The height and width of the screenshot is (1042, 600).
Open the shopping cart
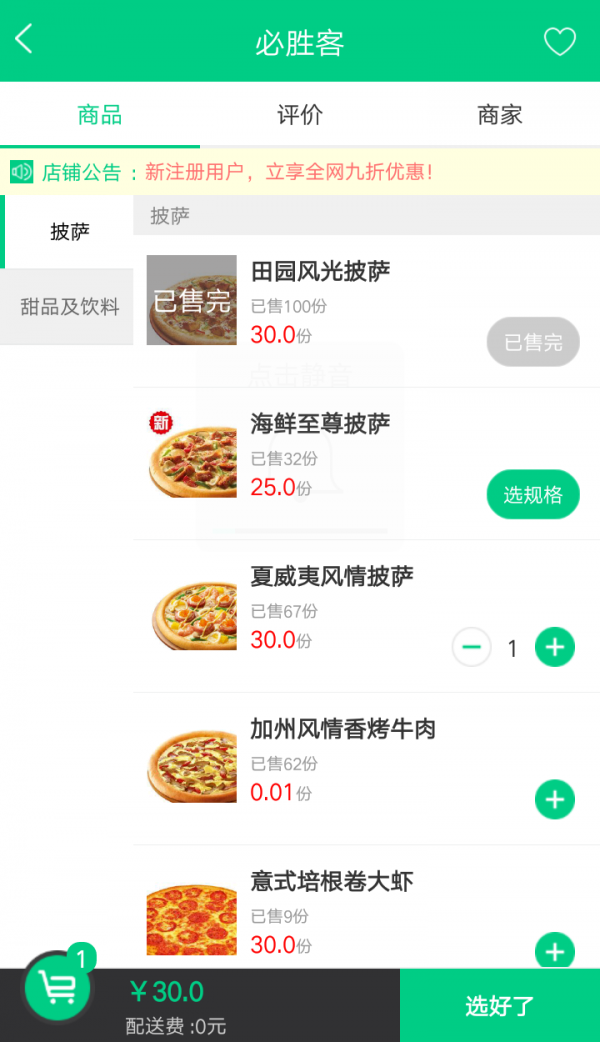[58, 987]
